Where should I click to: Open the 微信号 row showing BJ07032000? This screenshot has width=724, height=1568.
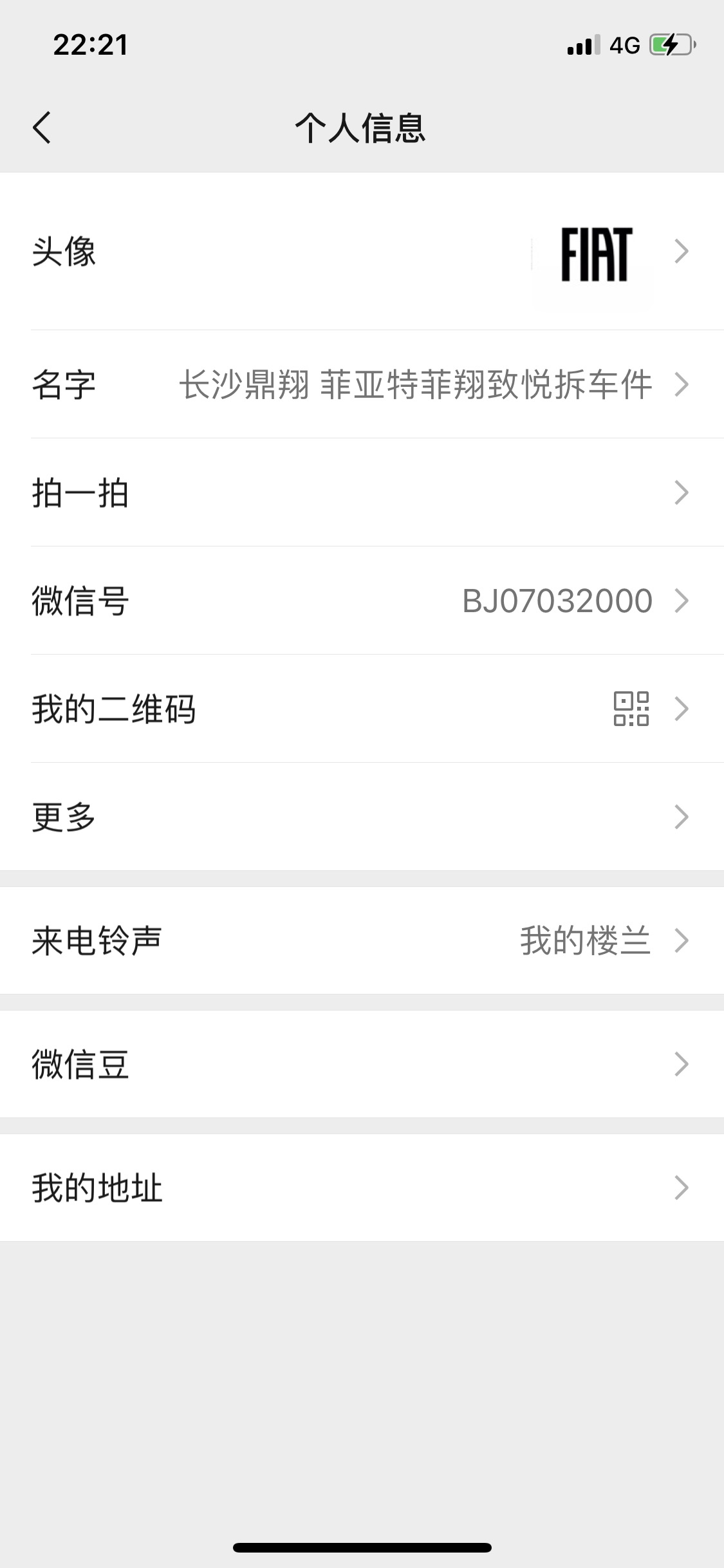coord(362,601)
